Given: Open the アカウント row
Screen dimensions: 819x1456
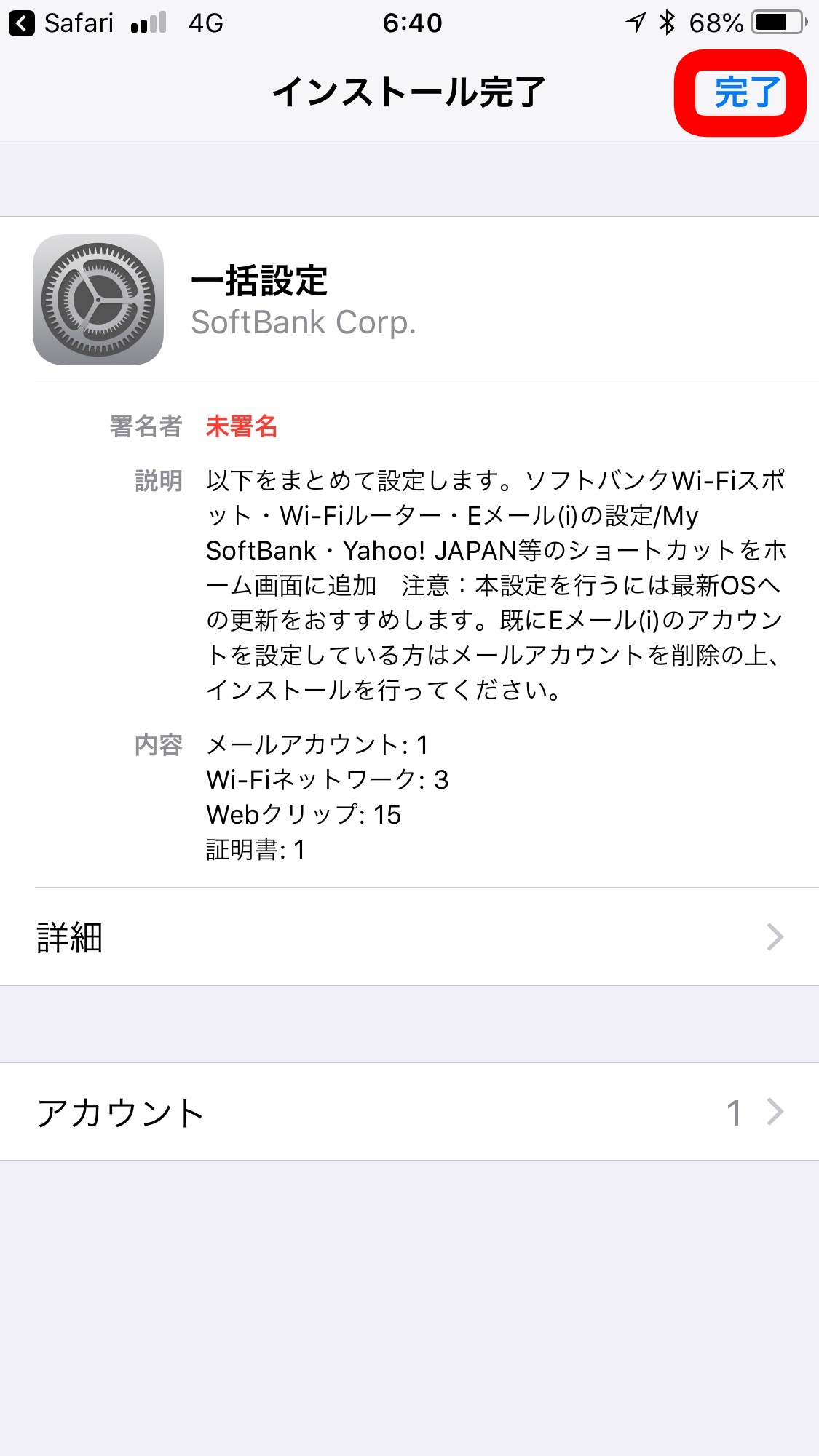Looking at the screenshot, I should coord(409,1112).
